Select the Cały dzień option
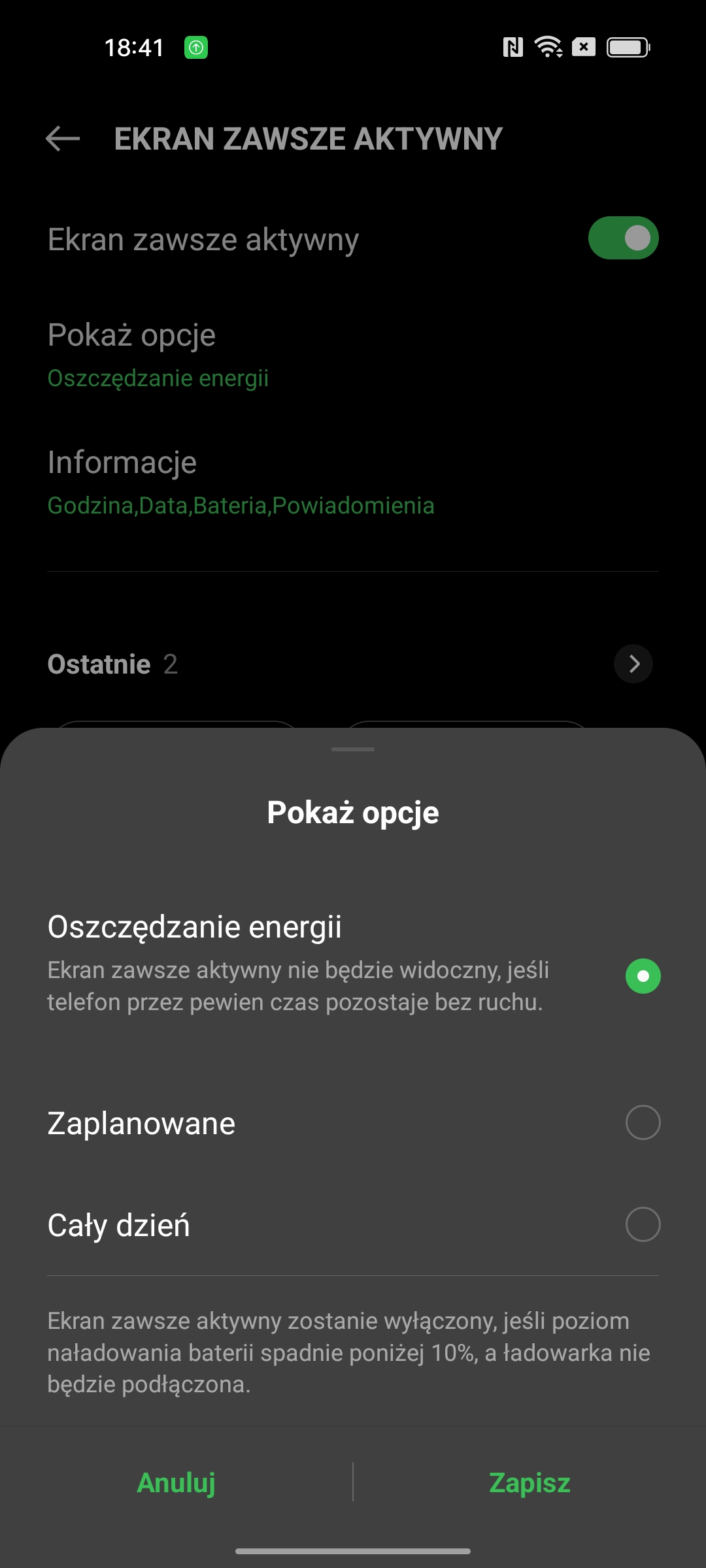Image resolution: width=706 pixels, height=1568 pixels. coord(643,1224)
